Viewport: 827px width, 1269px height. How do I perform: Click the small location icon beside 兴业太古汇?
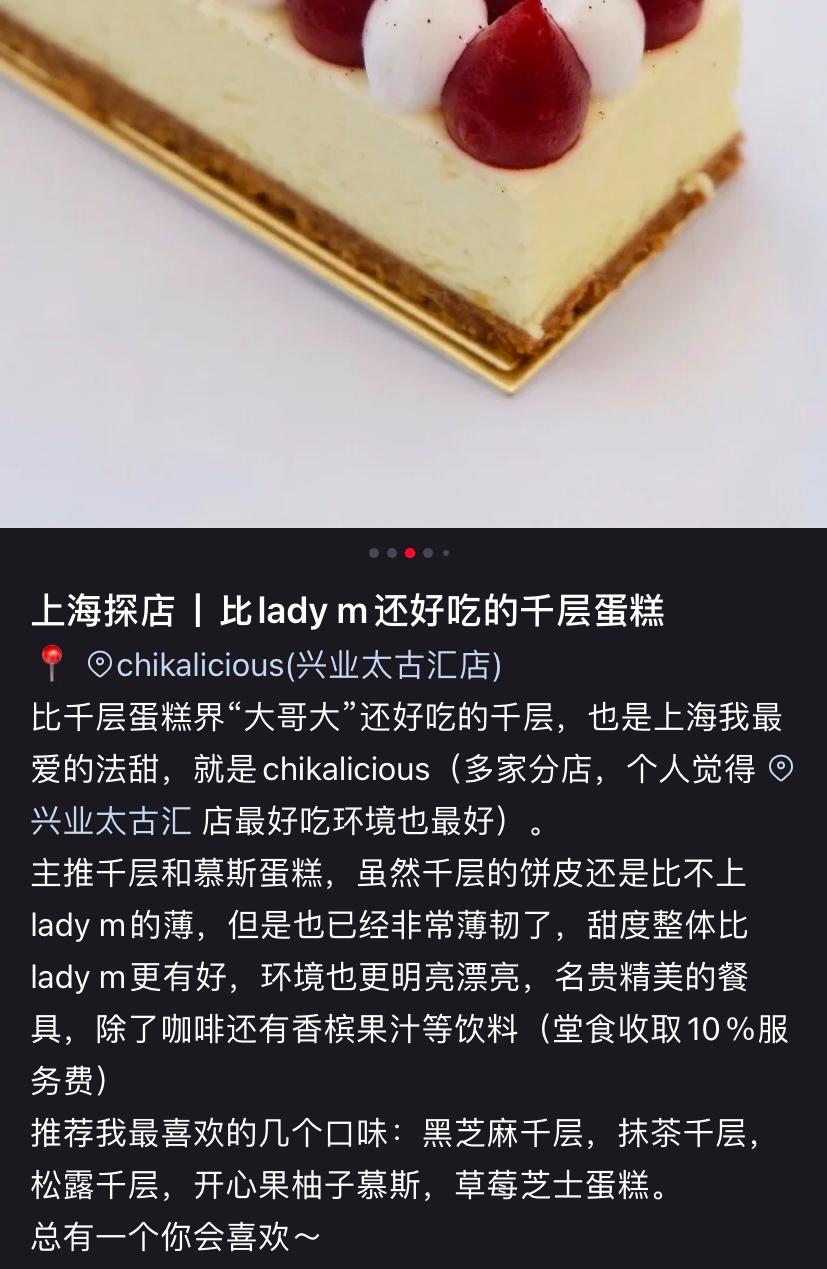(x=780, y=770)
